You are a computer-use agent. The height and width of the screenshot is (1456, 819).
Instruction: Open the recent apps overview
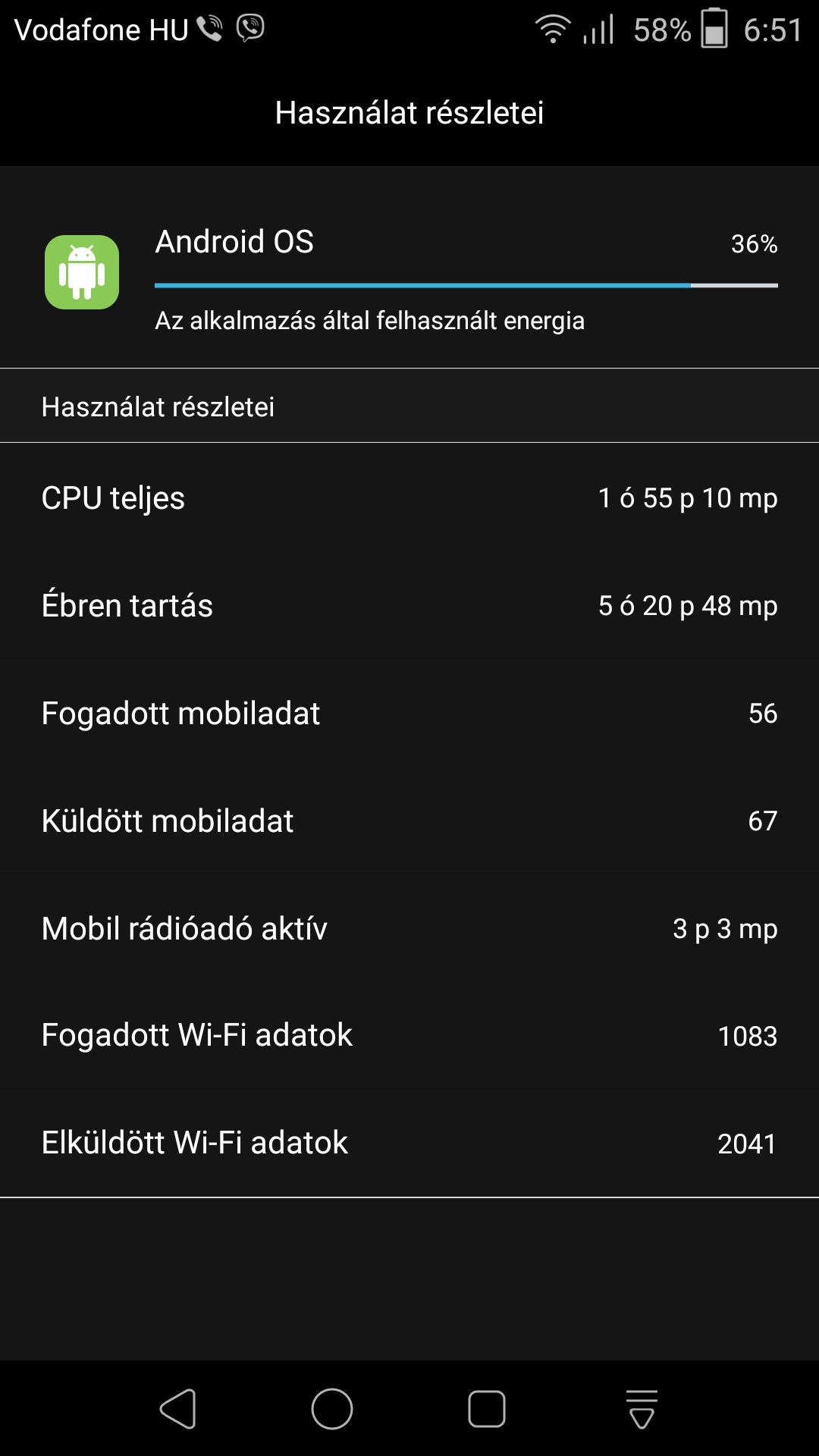click(x=487, y=1409)
